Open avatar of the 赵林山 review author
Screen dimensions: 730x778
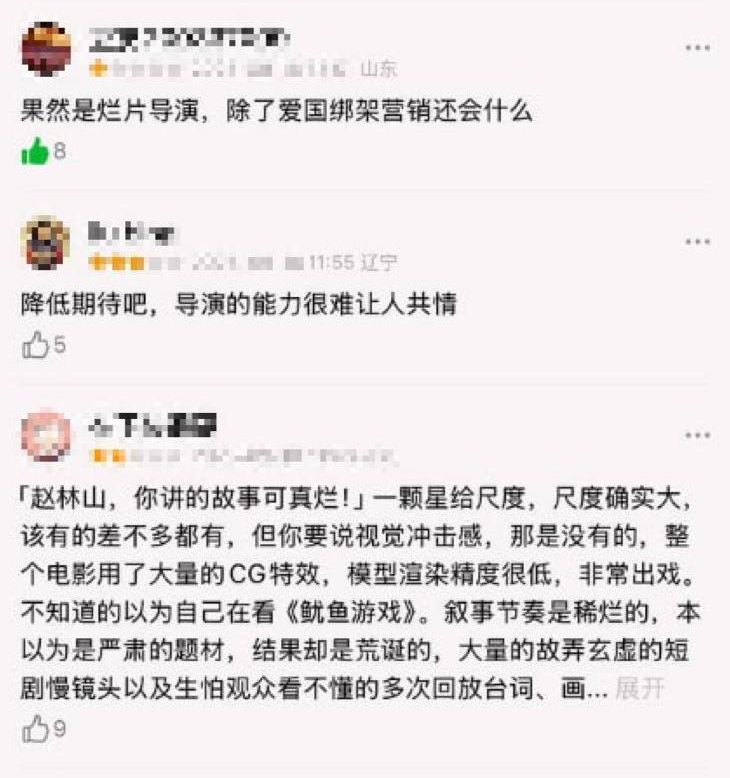(46, 435)
